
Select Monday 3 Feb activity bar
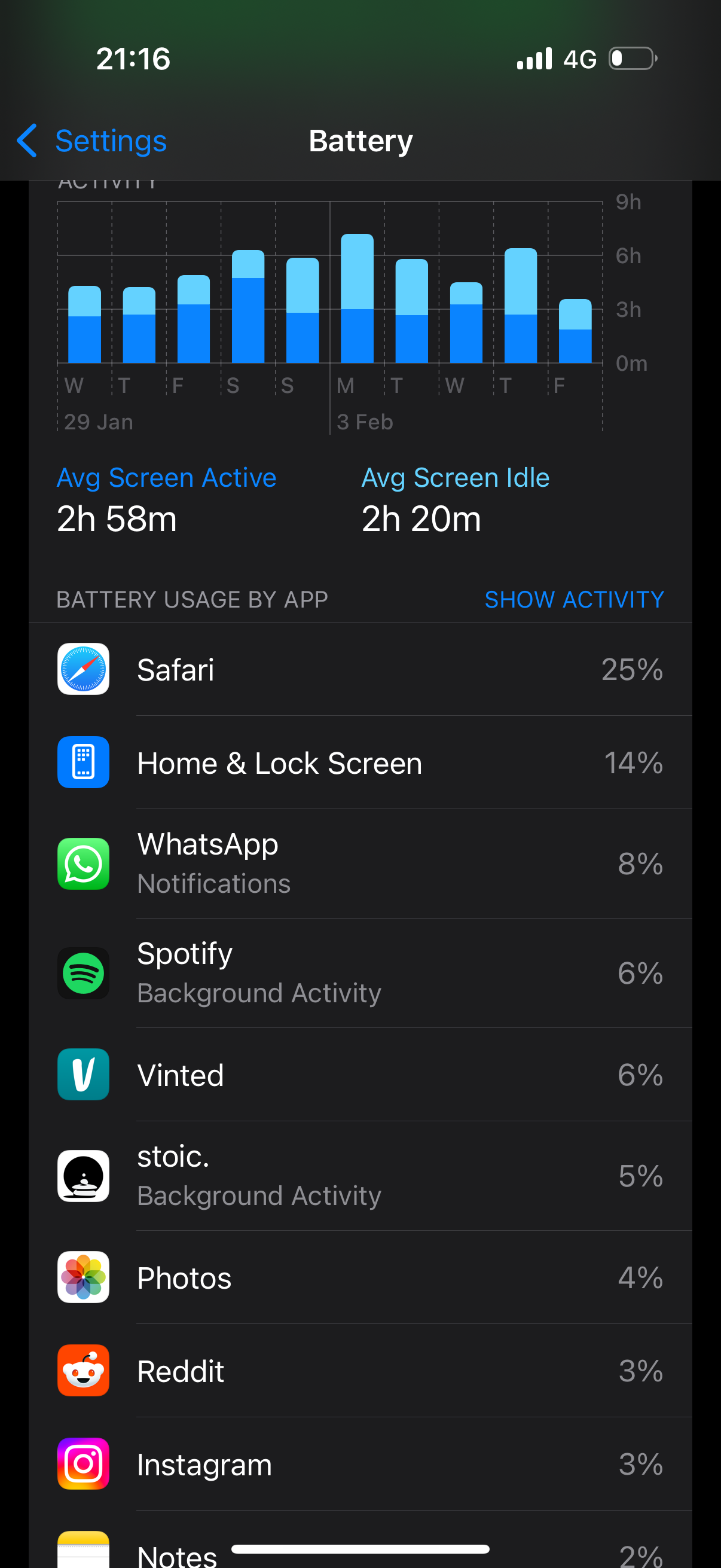[357, 299]
